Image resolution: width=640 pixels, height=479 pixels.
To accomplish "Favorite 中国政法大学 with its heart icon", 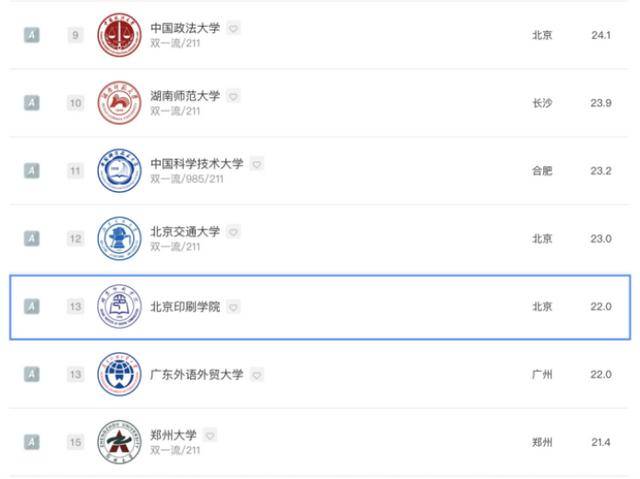I will [233, 28].
